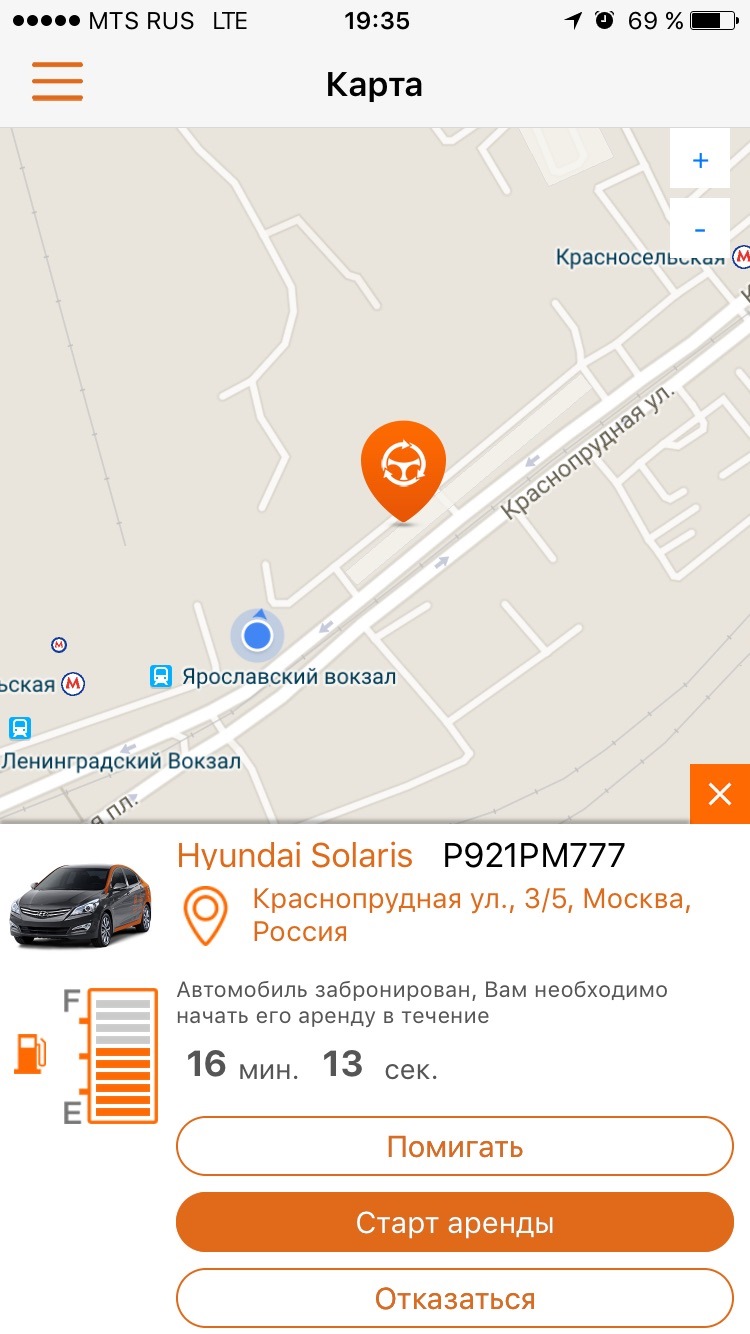This screenshot has height=1334, width=750.
Task: Cancel the booking with Отказаться
Action: click(x=455, y=1298)
